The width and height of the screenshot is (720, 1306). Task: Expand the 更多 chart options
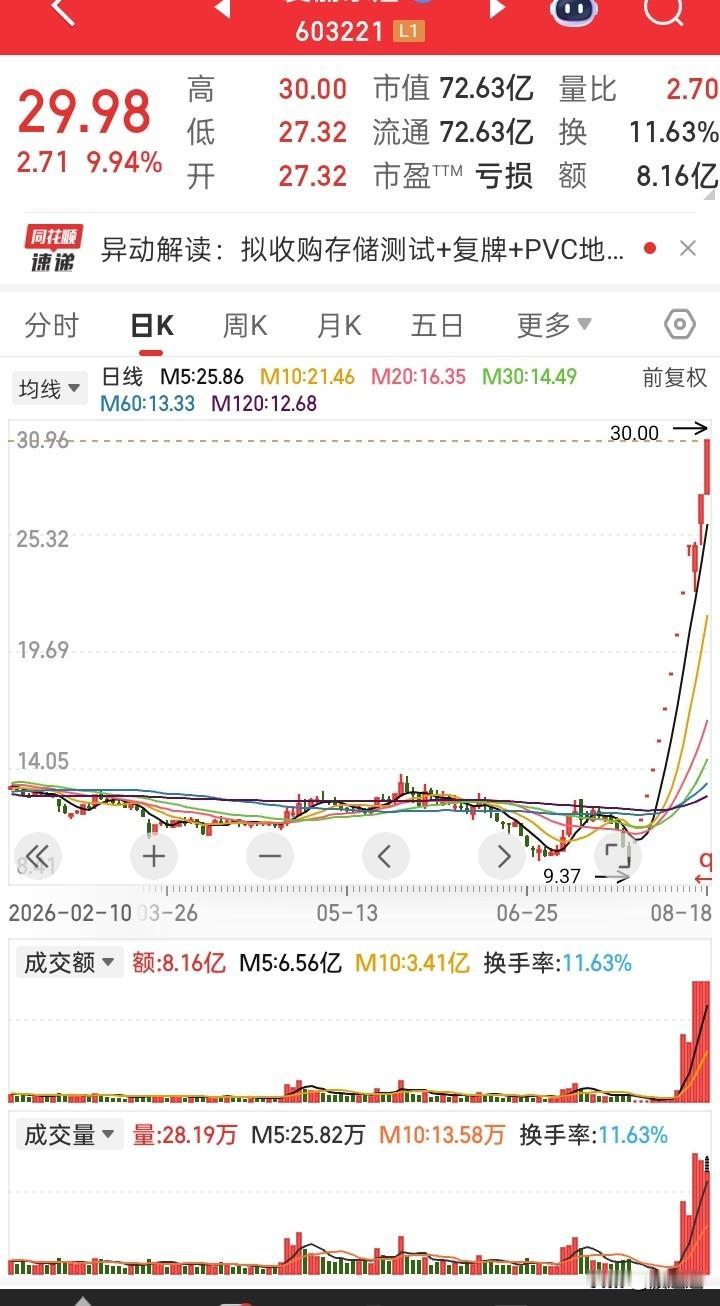tap(554, 325)
